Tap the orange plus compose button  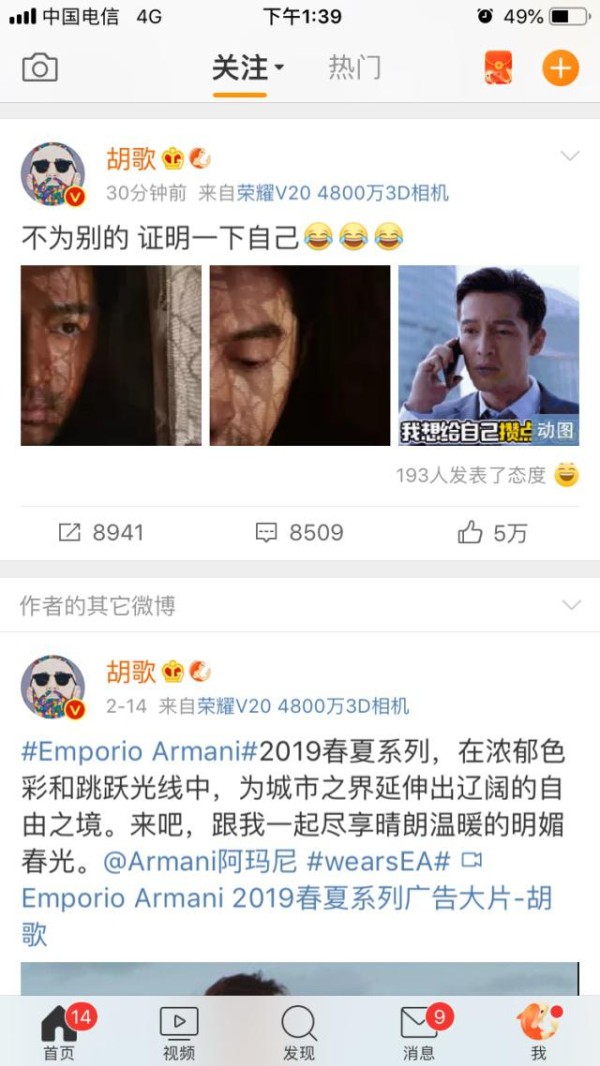(560, 68)
